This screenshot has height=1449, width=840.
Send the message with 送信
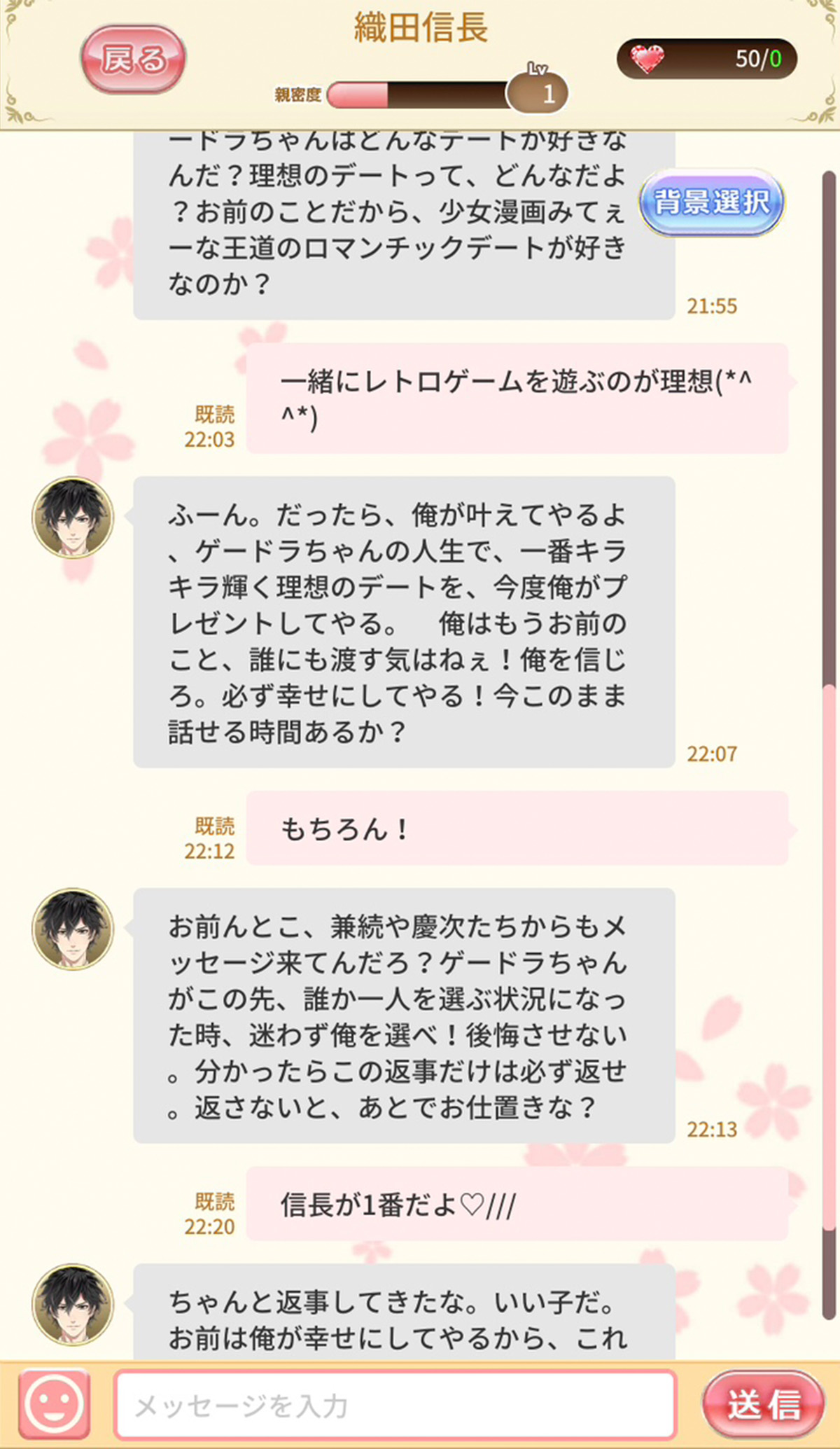coord(764,1405)
